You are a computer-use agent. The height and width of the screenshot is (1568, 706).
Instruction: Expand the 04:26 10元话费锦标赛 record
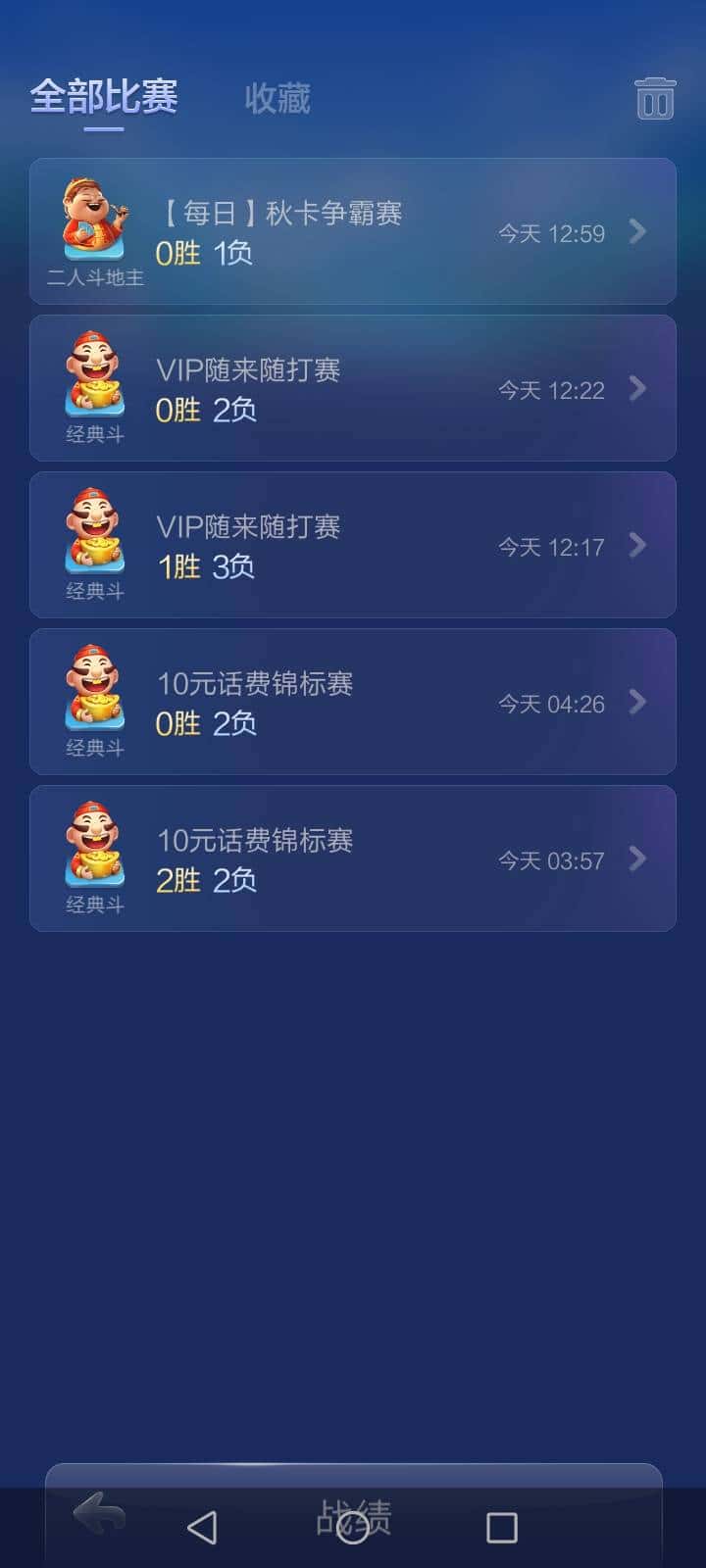click(x=636, y=703)
